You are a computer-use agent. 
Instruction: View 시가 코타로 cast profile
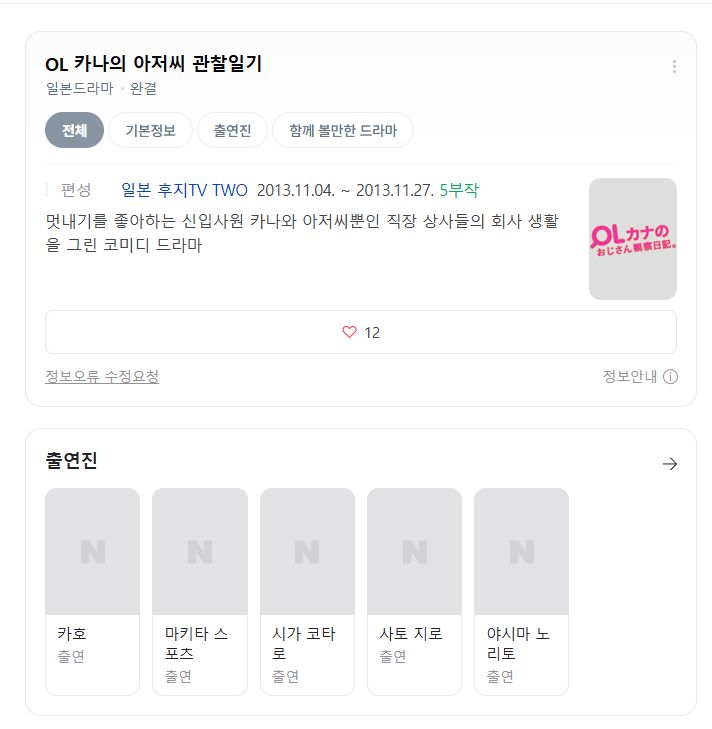(307, 591)
